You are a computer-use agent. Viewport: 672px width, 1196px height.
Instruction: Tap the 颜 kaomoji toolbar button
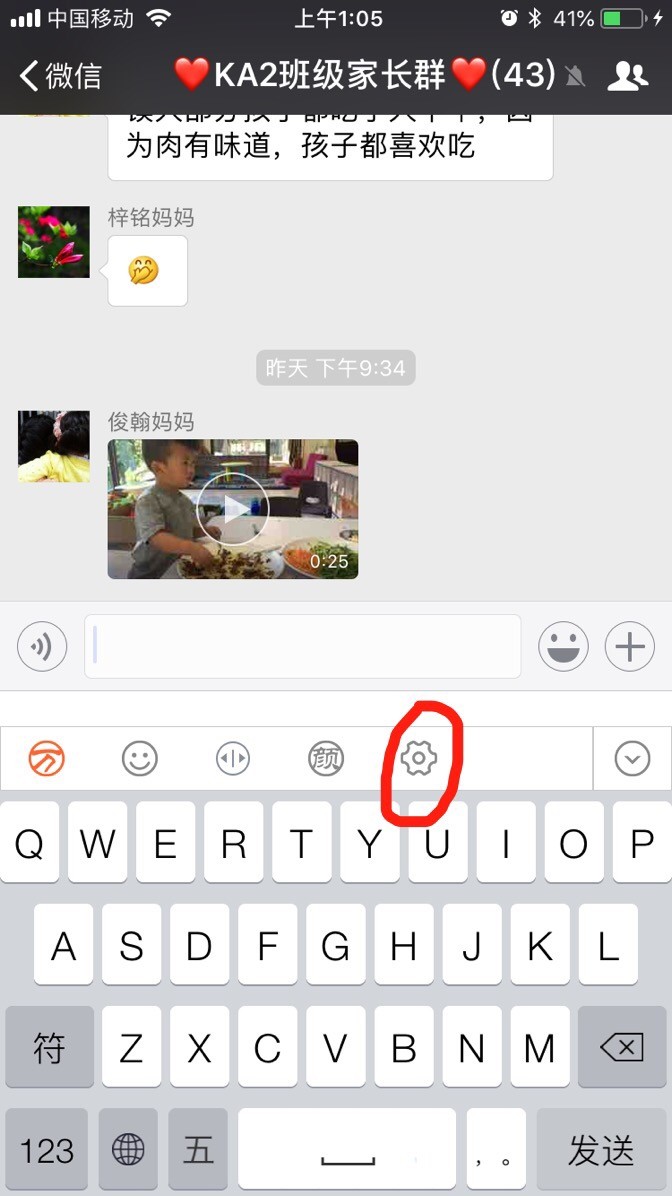point(325,759)
